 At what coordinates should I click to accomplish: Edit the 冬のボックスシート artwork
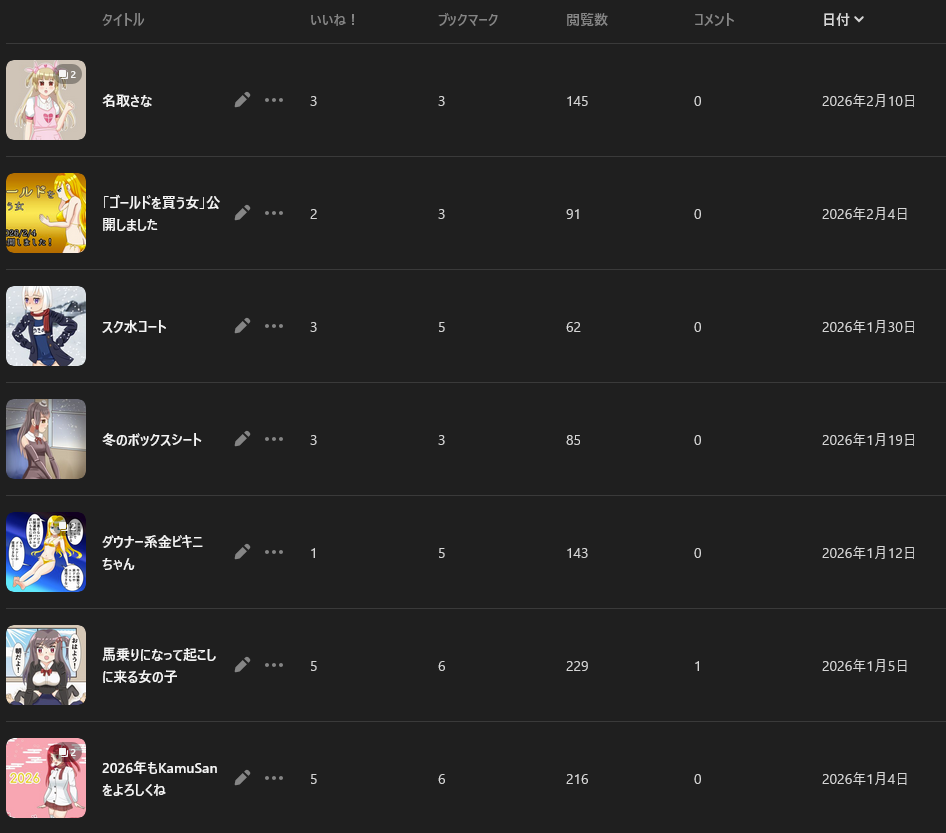point(242,439)
